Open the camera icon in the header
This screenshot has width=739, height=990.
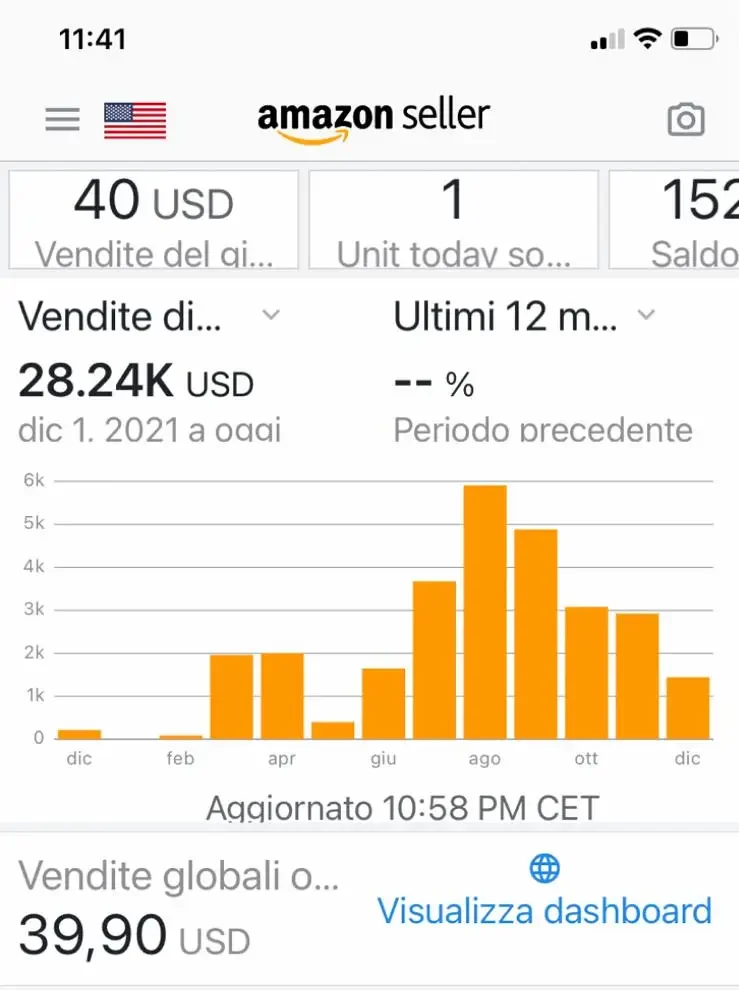(x=686, y=120)
